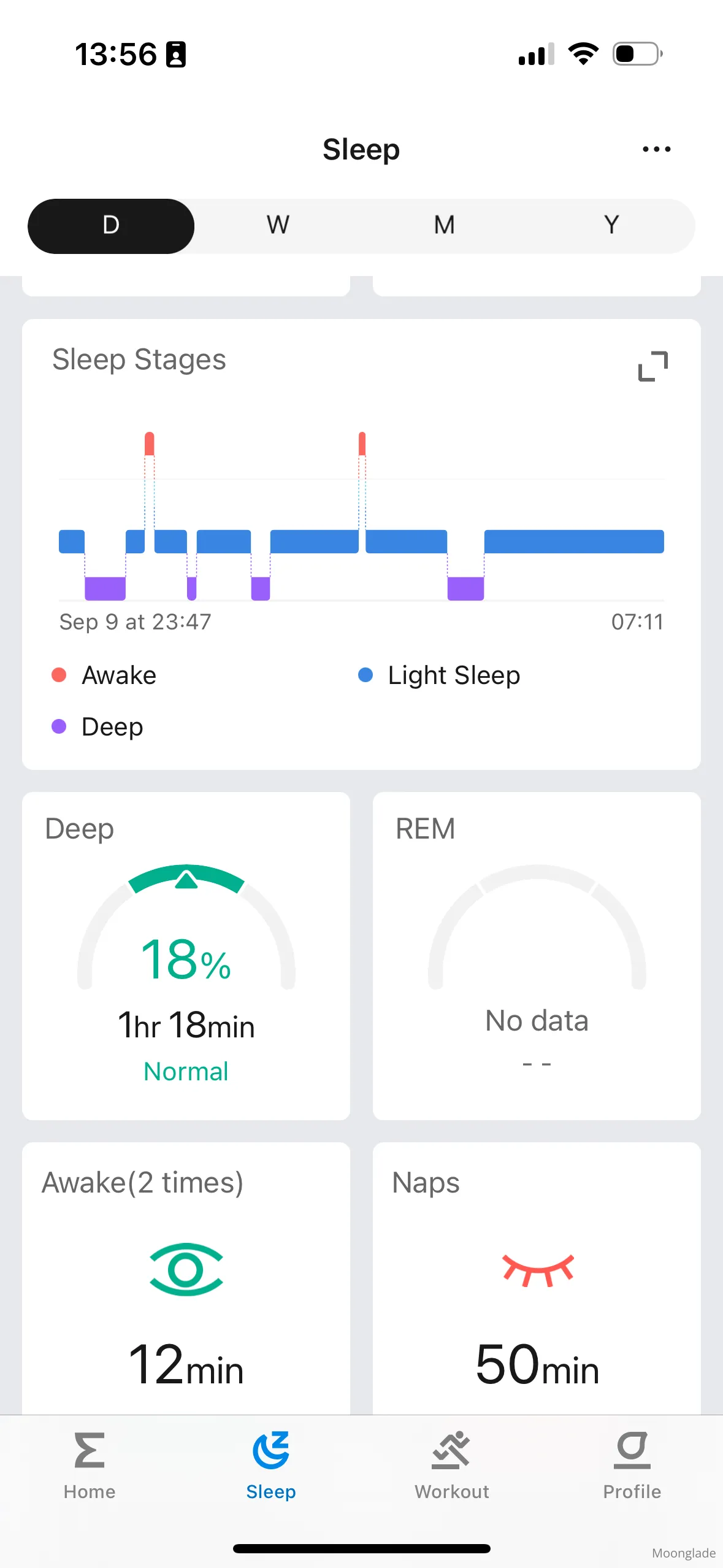
Task: Open the Awake (2 times) card
Action: [186, 1277]
